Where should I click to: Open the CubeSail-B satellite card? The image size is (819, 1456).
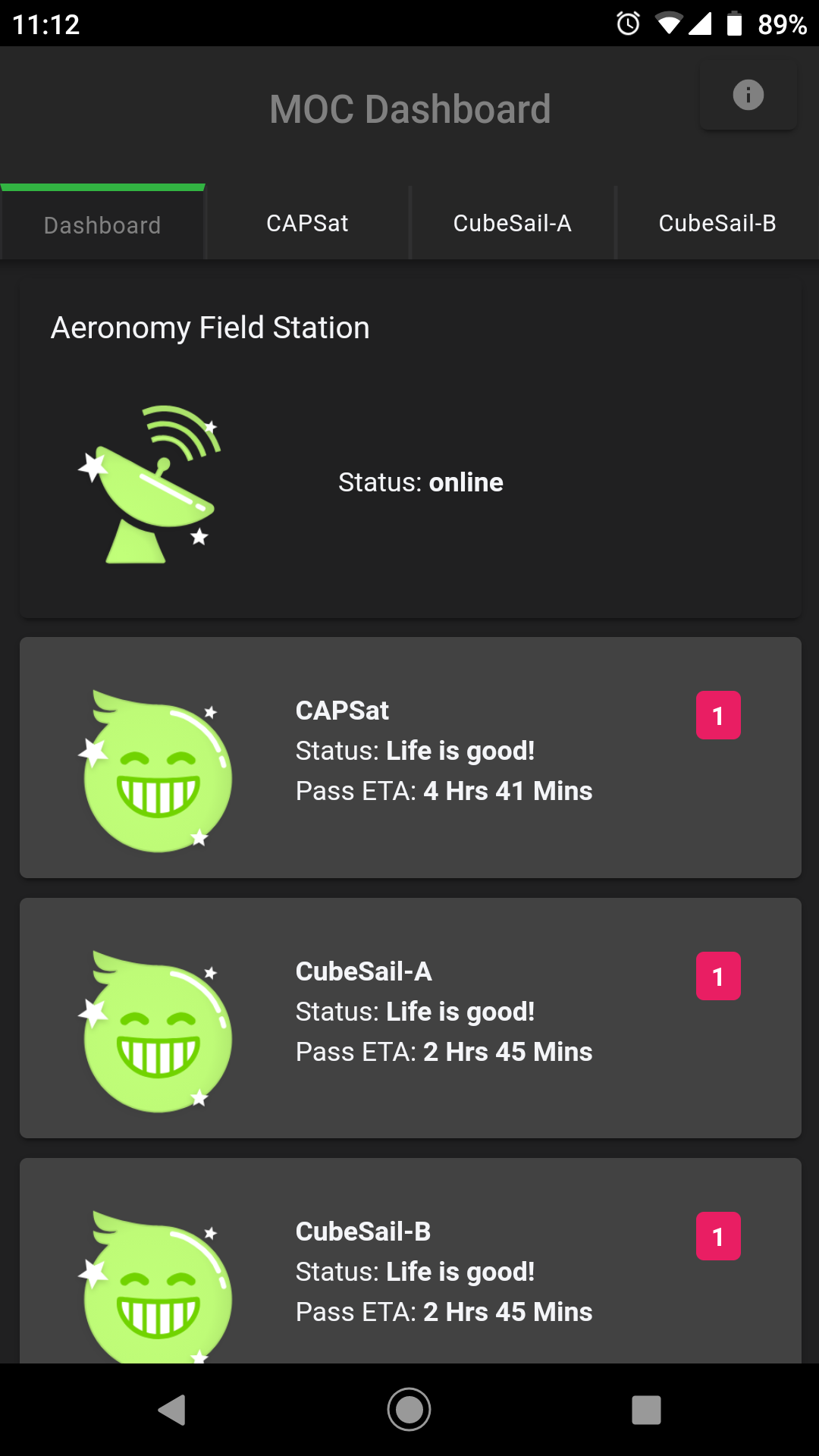pyautogui.click(x=409, y=1266)
